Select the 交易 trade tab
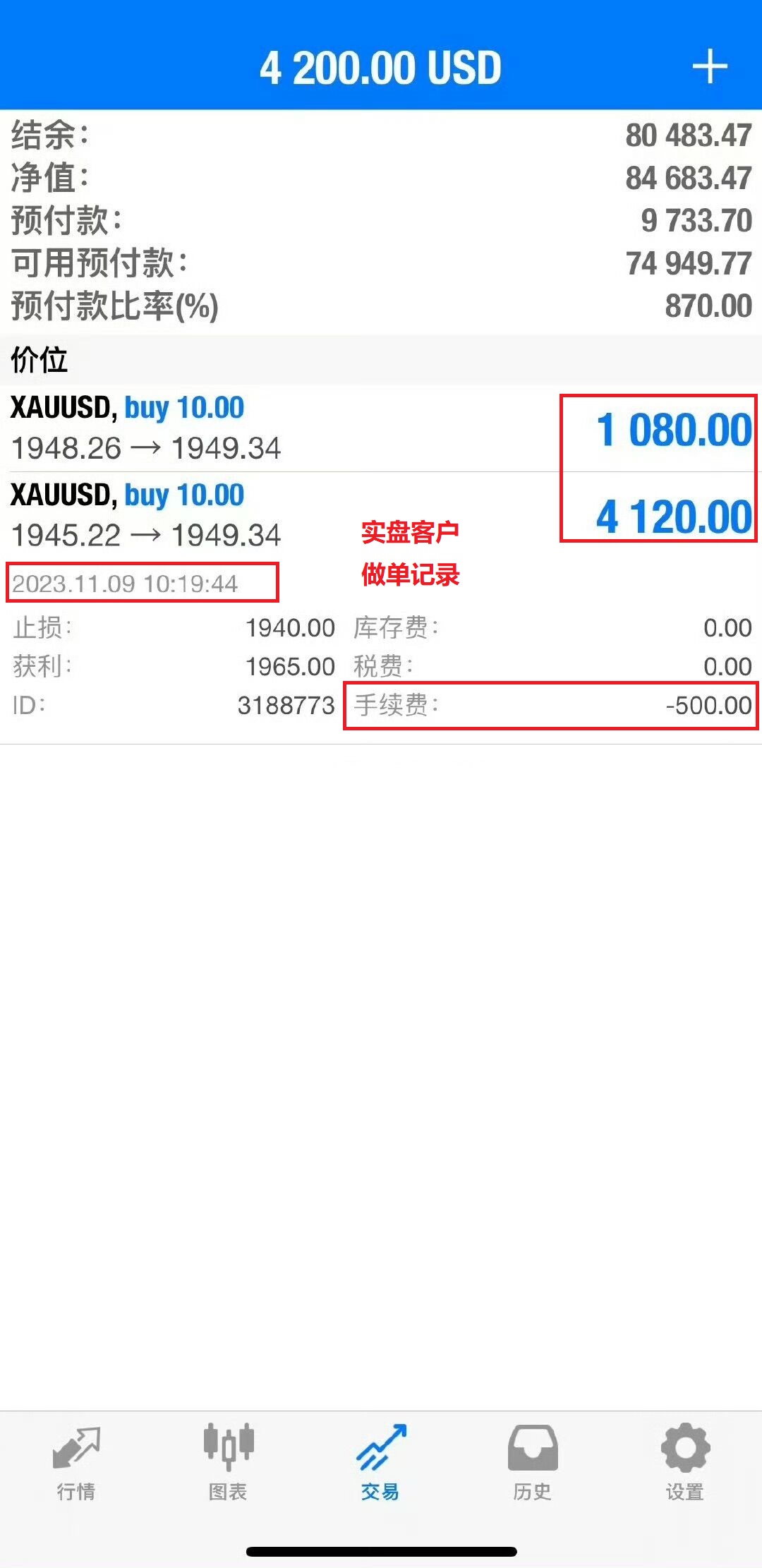The height and width of the screenshot is (1568, 762). point(380,1462)
